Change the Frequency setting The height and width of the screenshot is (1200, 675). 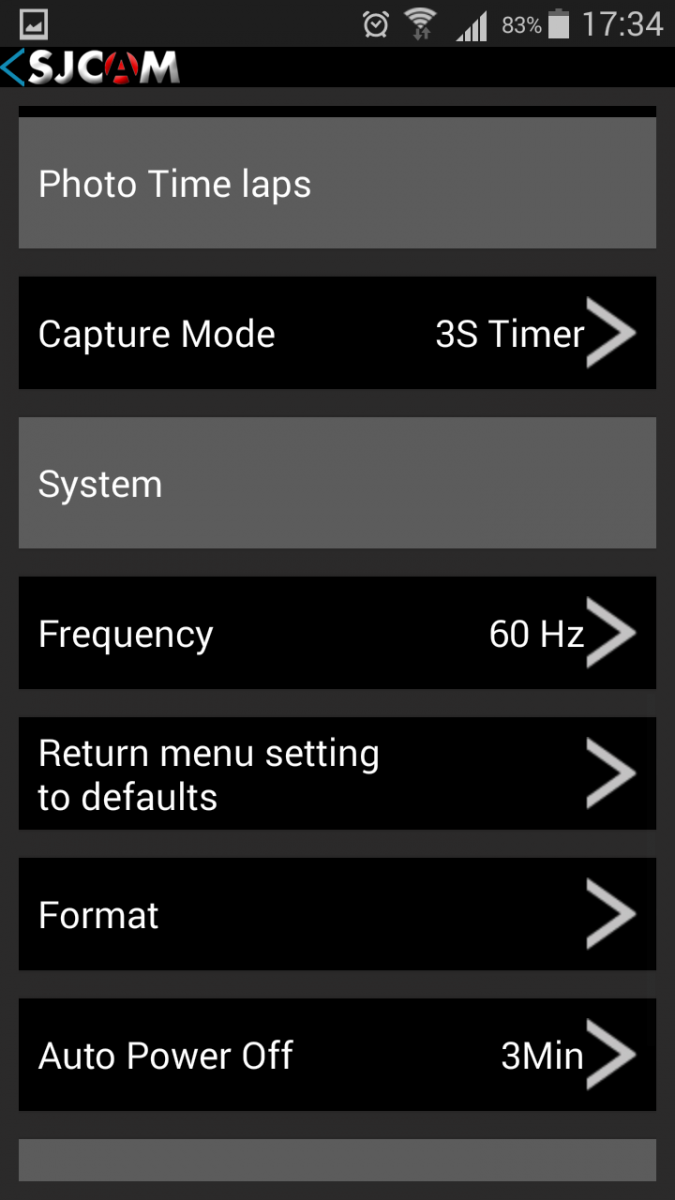(x=337, y=633)
